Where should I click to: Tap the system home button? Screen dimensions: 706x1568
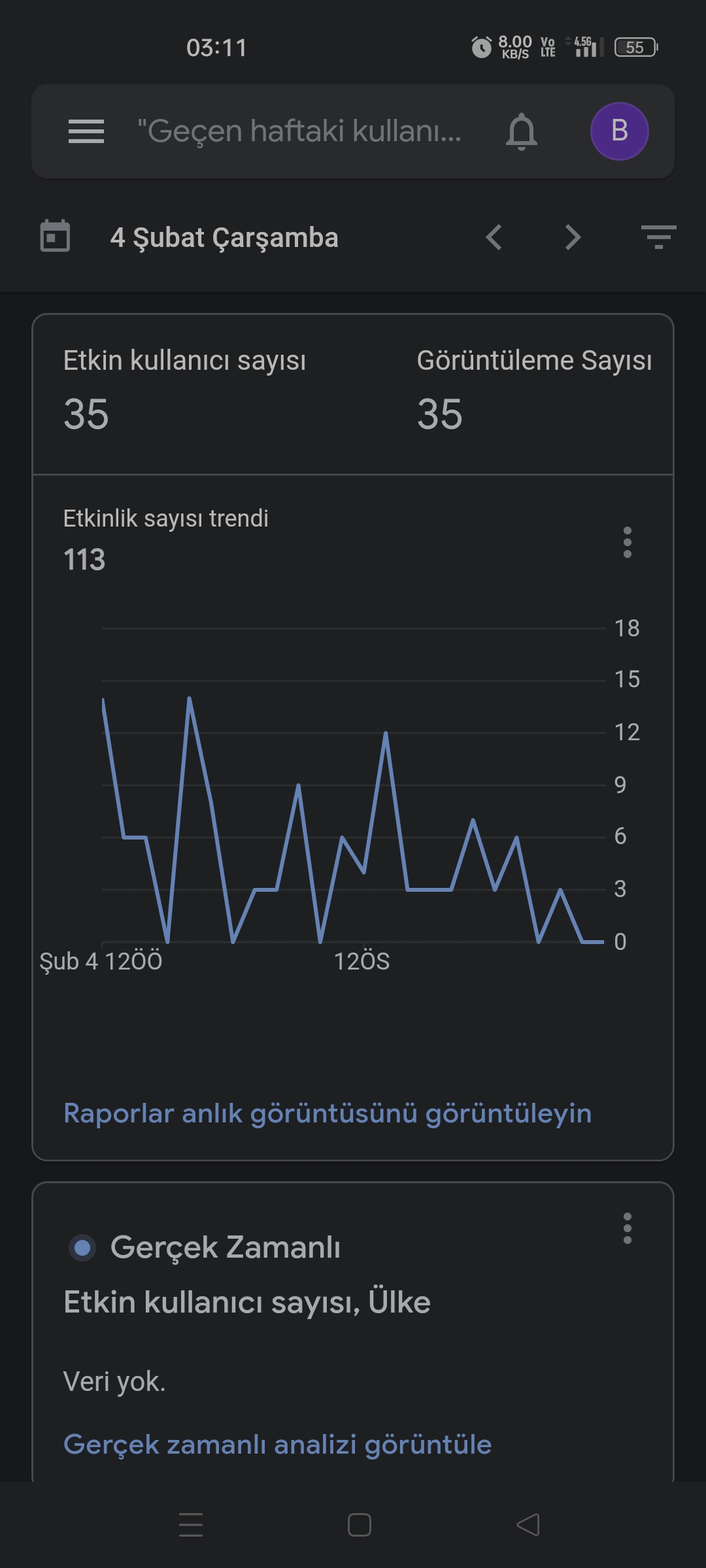click(x=360, y=1525)
